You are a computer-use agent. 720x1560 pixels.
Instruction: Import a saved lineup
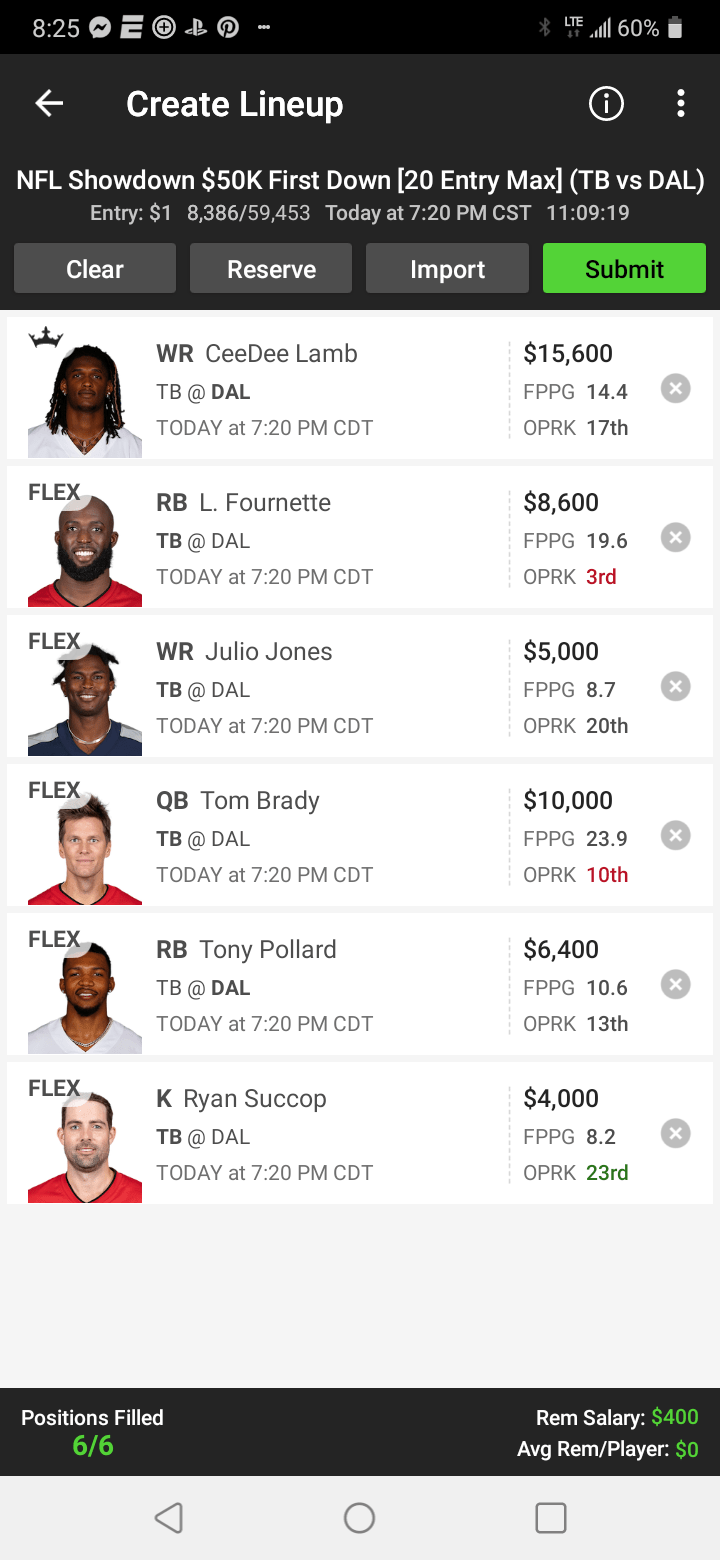[x=447, y=268]
